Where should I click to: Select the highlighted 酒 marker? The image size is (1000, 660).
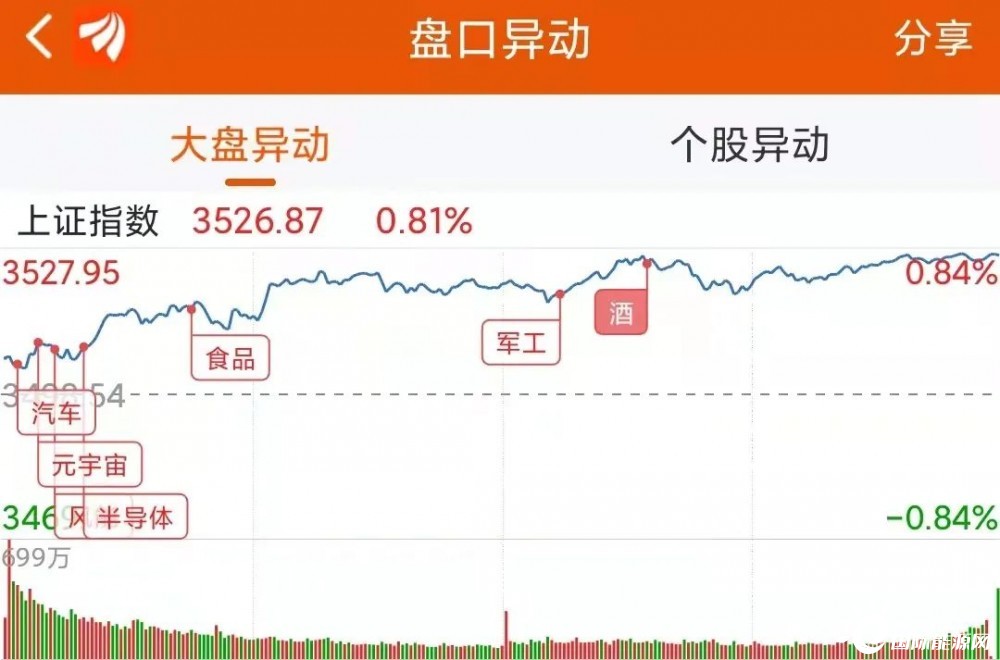pos(621,314)
